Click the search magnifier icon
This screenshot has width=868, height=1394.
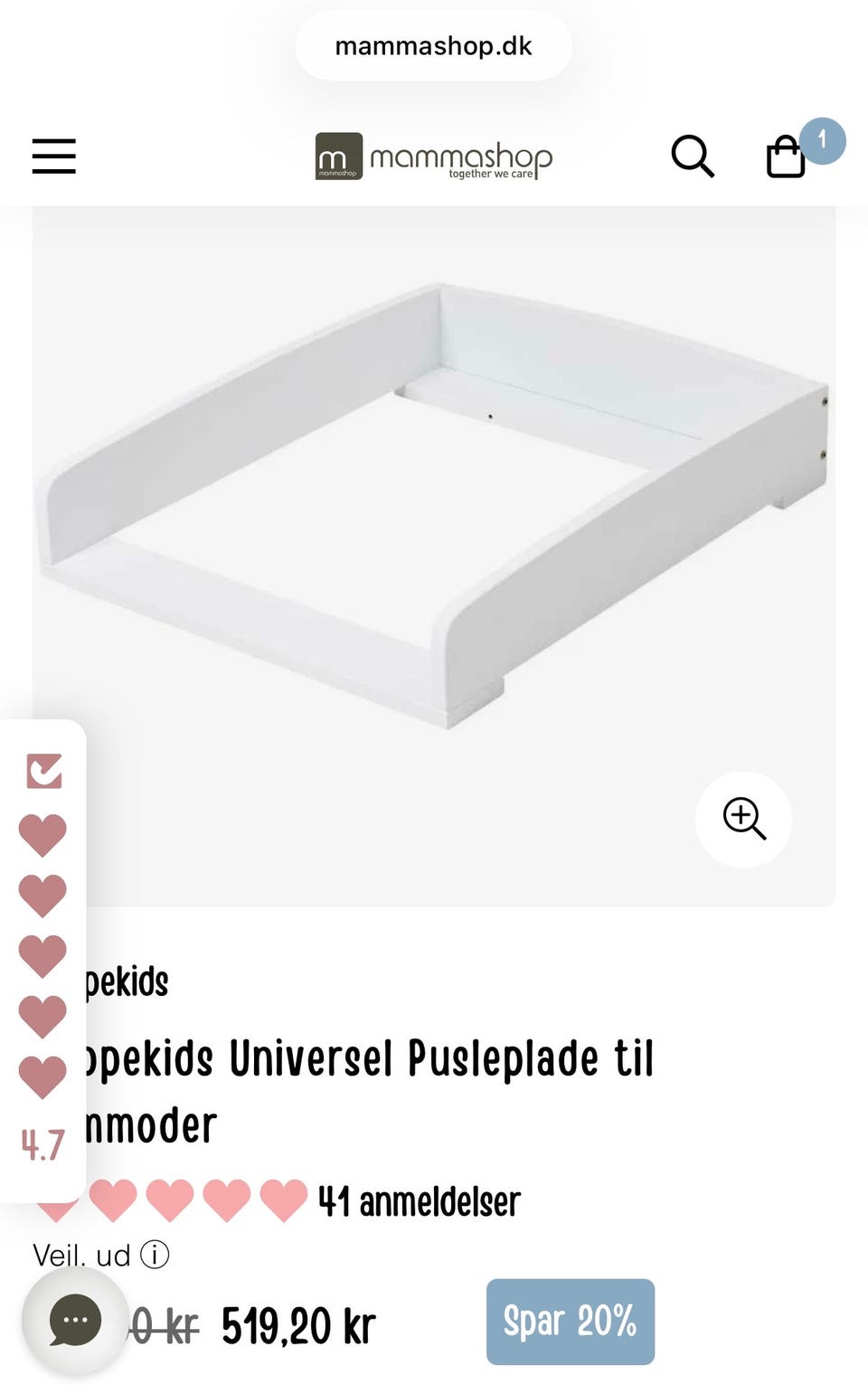click(692, 156)
